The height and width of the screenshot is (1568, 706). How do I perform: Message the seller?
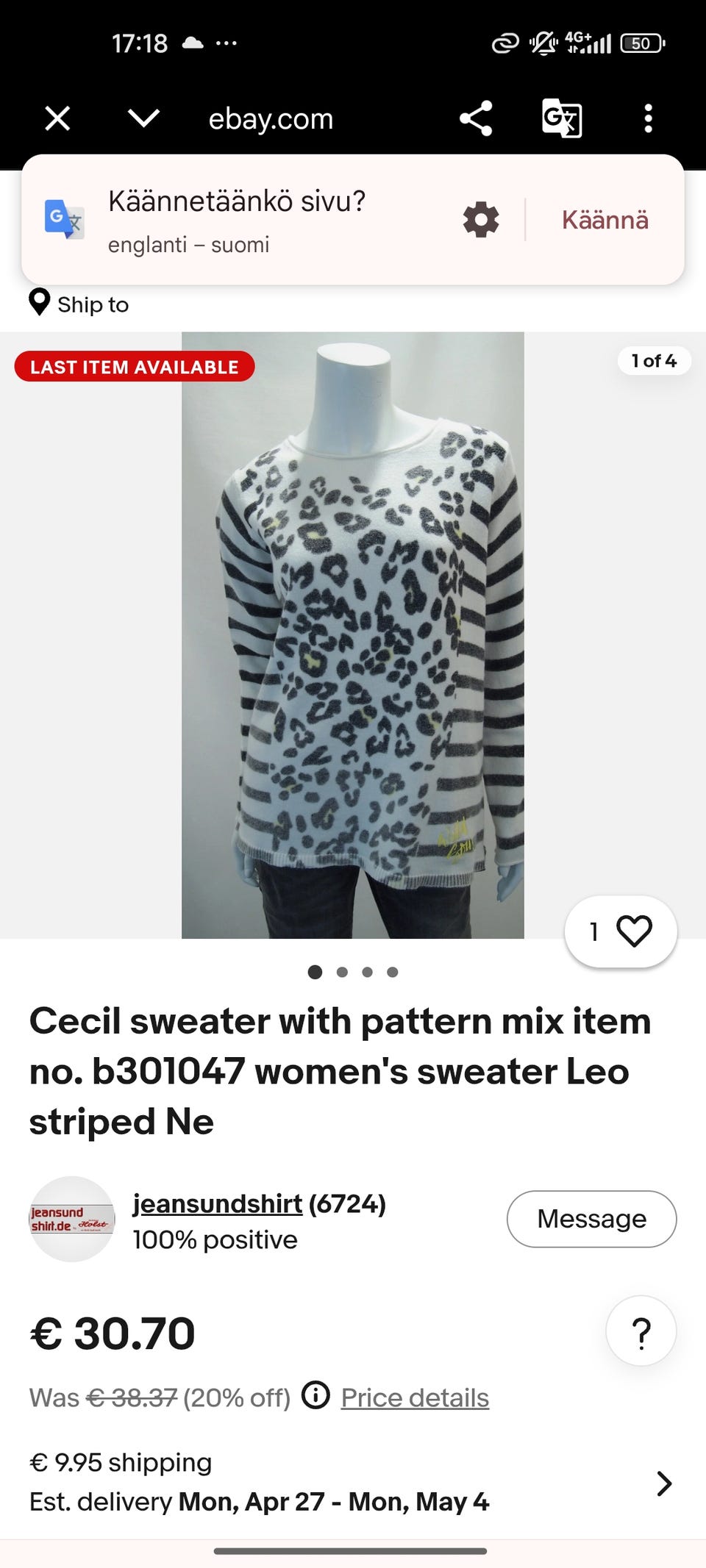tap(591, 1219)
